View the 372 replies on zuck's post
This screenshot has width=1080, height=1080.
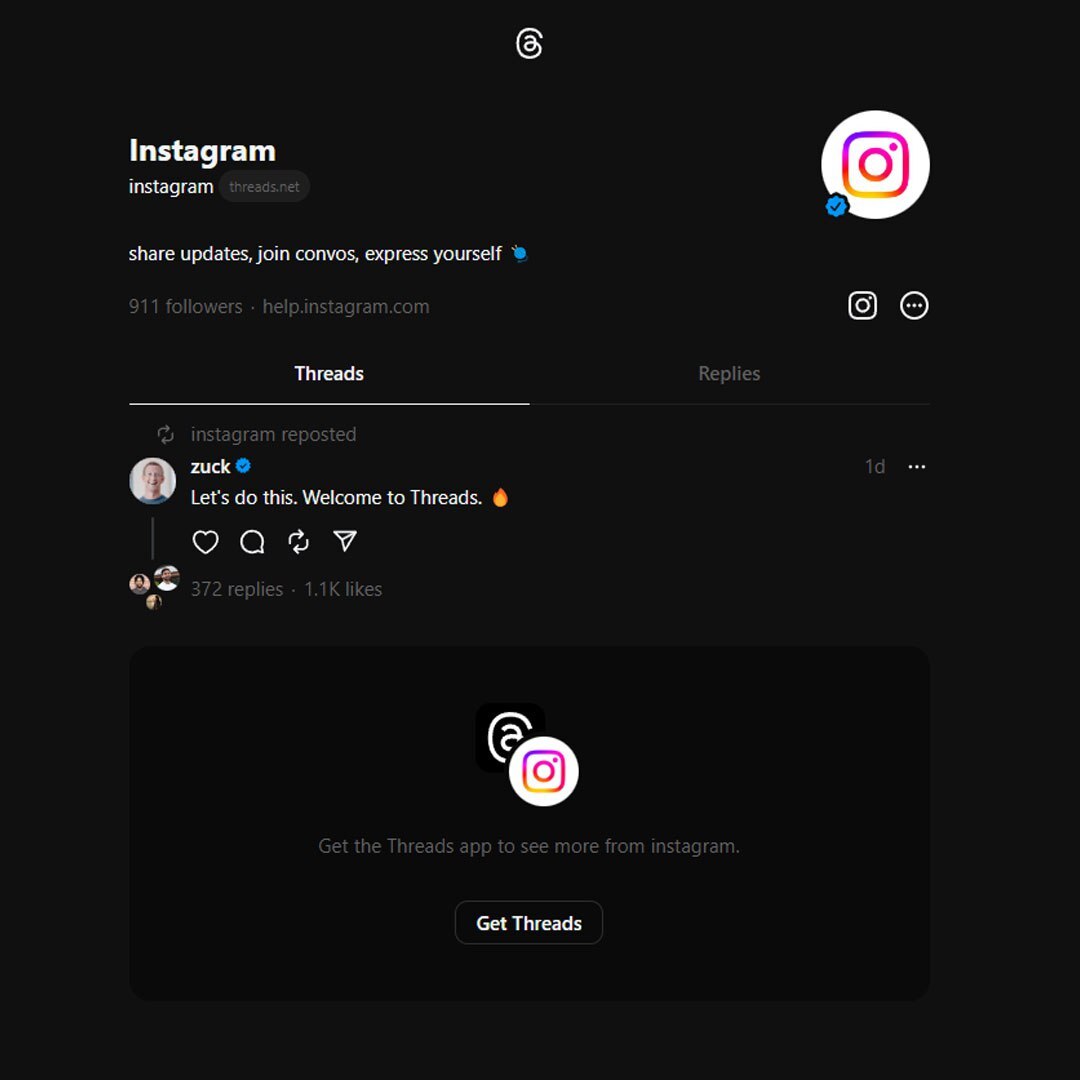(x=237, y=590)
